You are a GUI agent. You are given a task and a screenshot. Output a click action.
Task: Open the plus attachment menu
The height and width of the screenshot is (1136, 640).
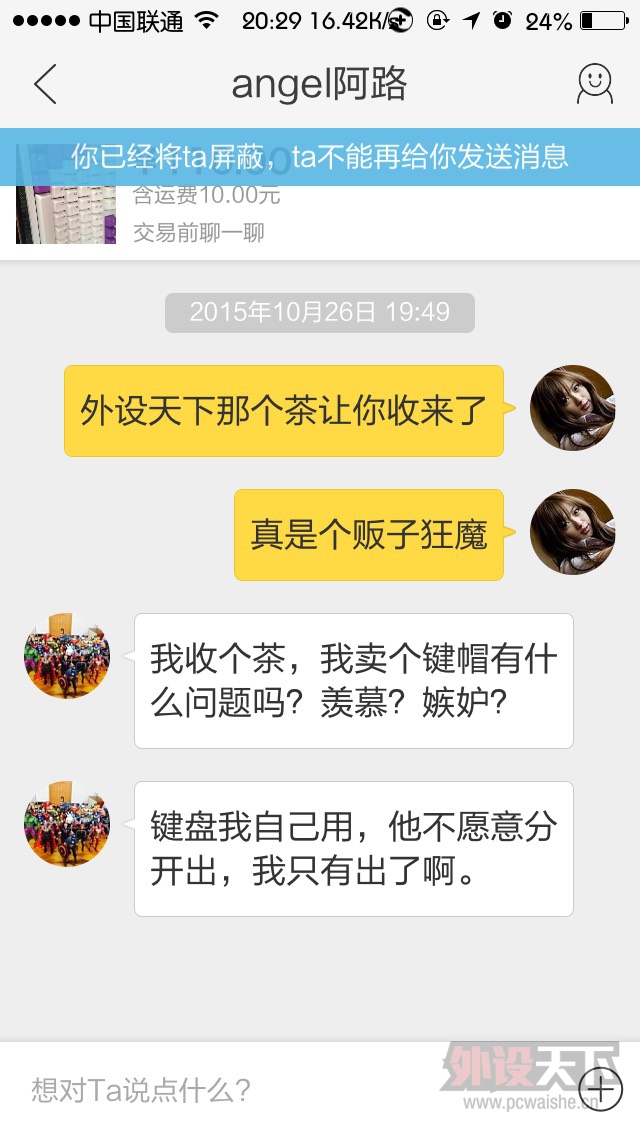(x=601, y=1089)
